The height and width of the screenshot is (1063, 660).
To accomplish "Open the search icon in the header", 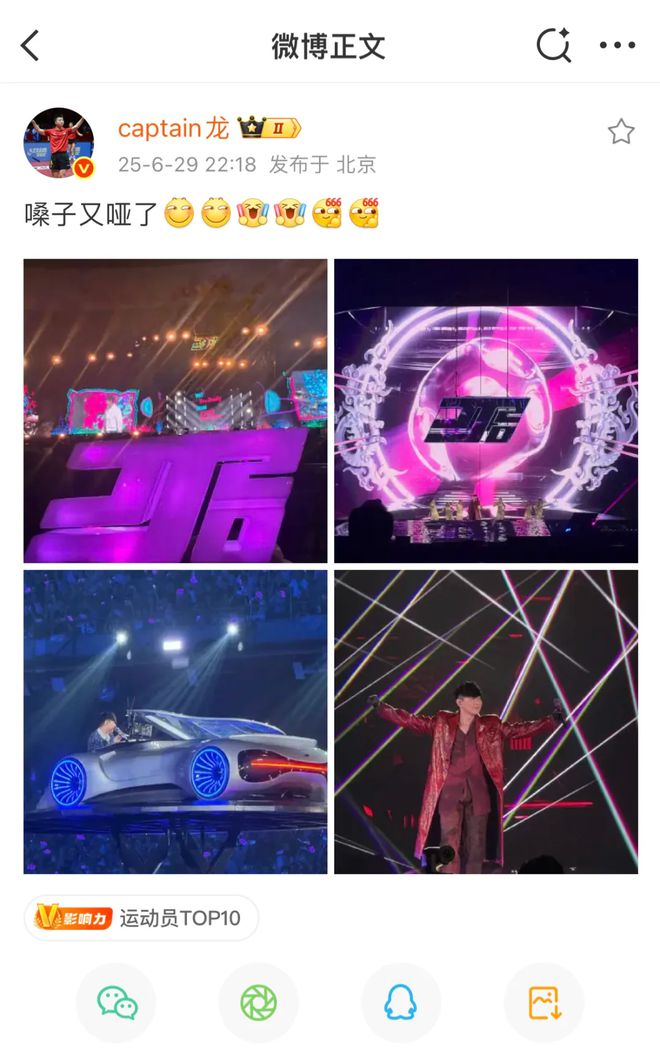I will click(554, 45).
